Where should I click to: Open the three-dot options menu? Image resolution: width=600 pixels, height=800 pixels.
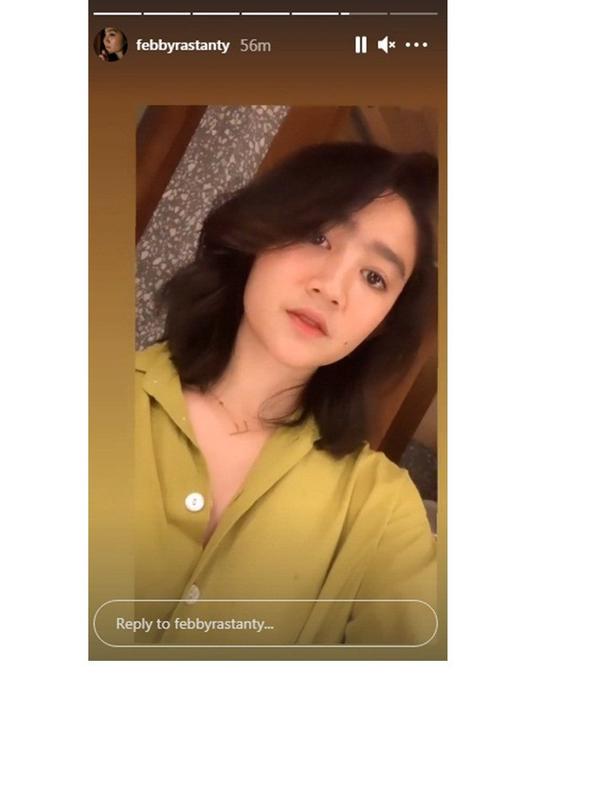point(417,45)
